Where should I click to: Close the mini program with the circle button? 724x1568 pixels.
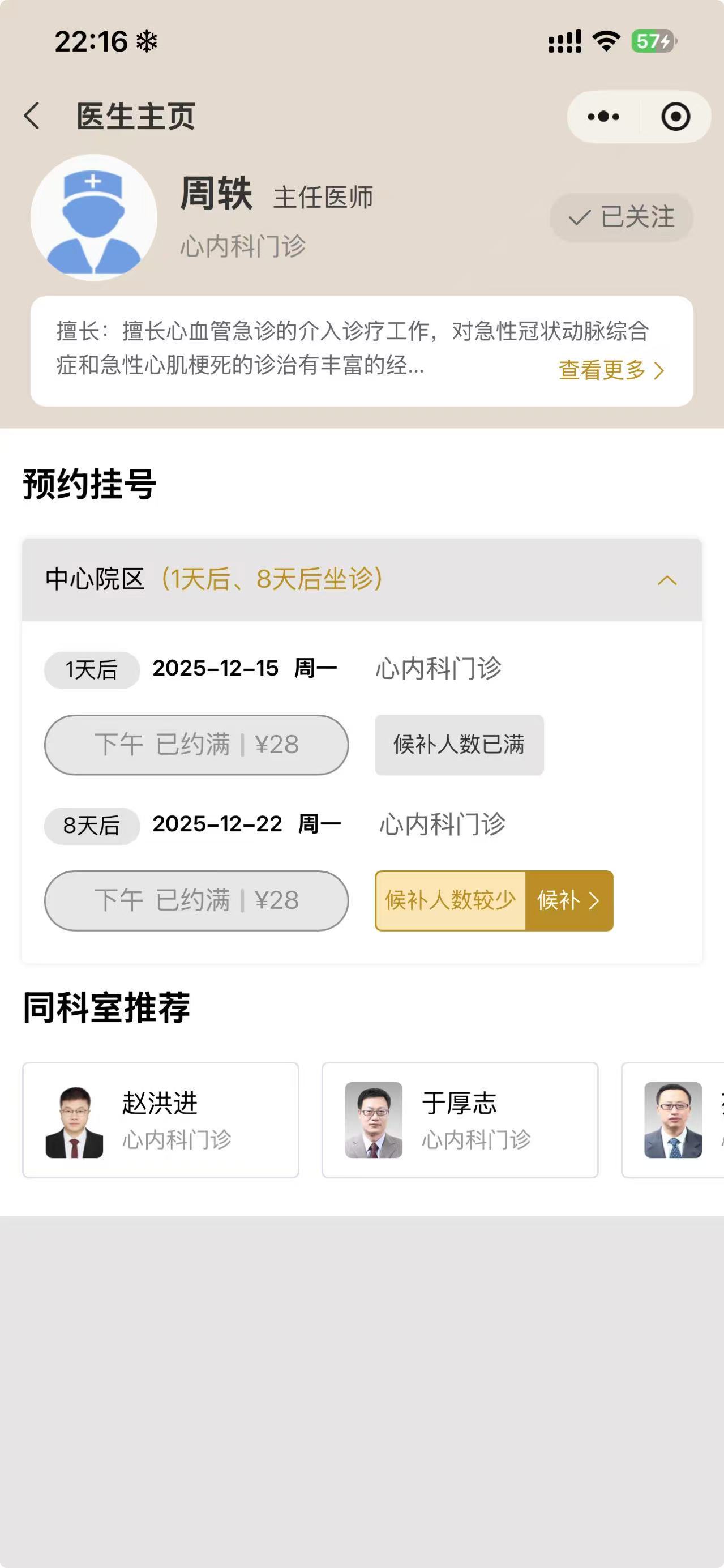(x=675, y=116)
